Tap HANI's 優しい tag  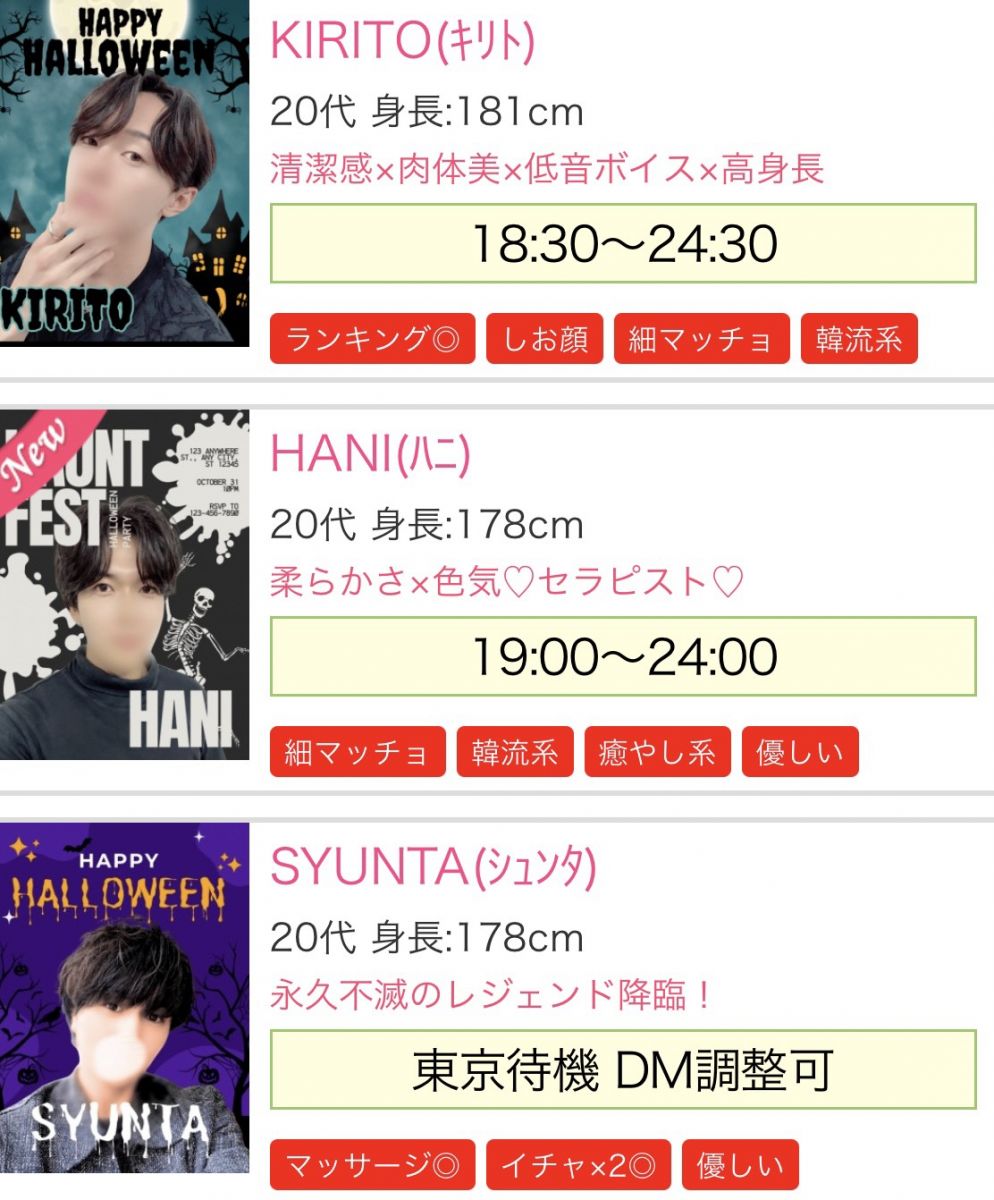pos(799,752)
